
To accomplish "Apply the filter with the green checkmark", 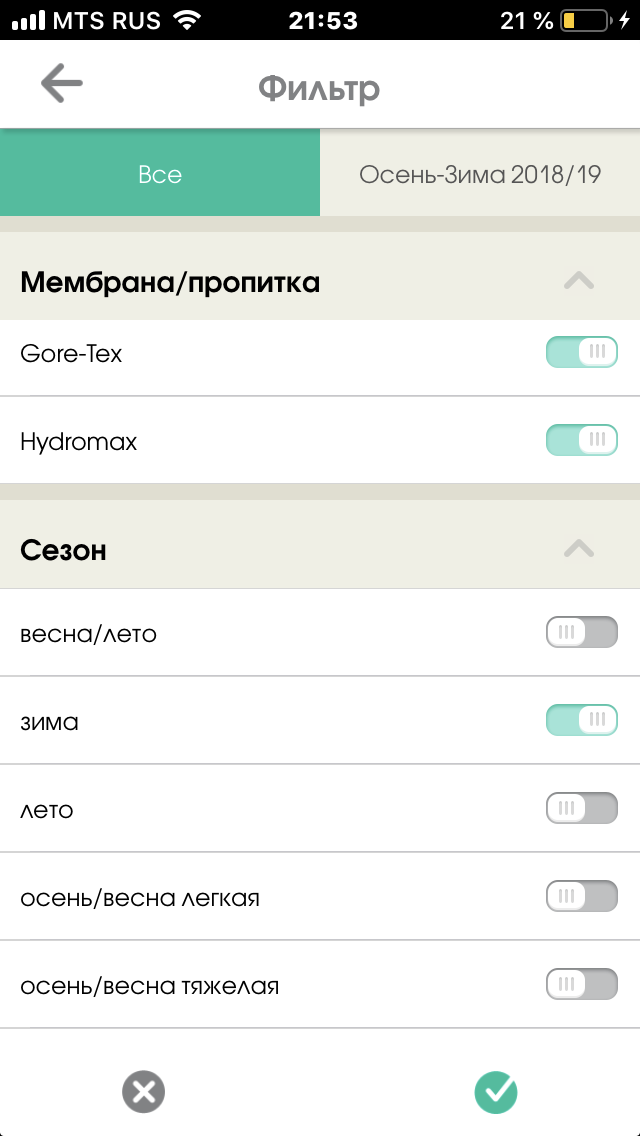I will tap(496, 1092).
